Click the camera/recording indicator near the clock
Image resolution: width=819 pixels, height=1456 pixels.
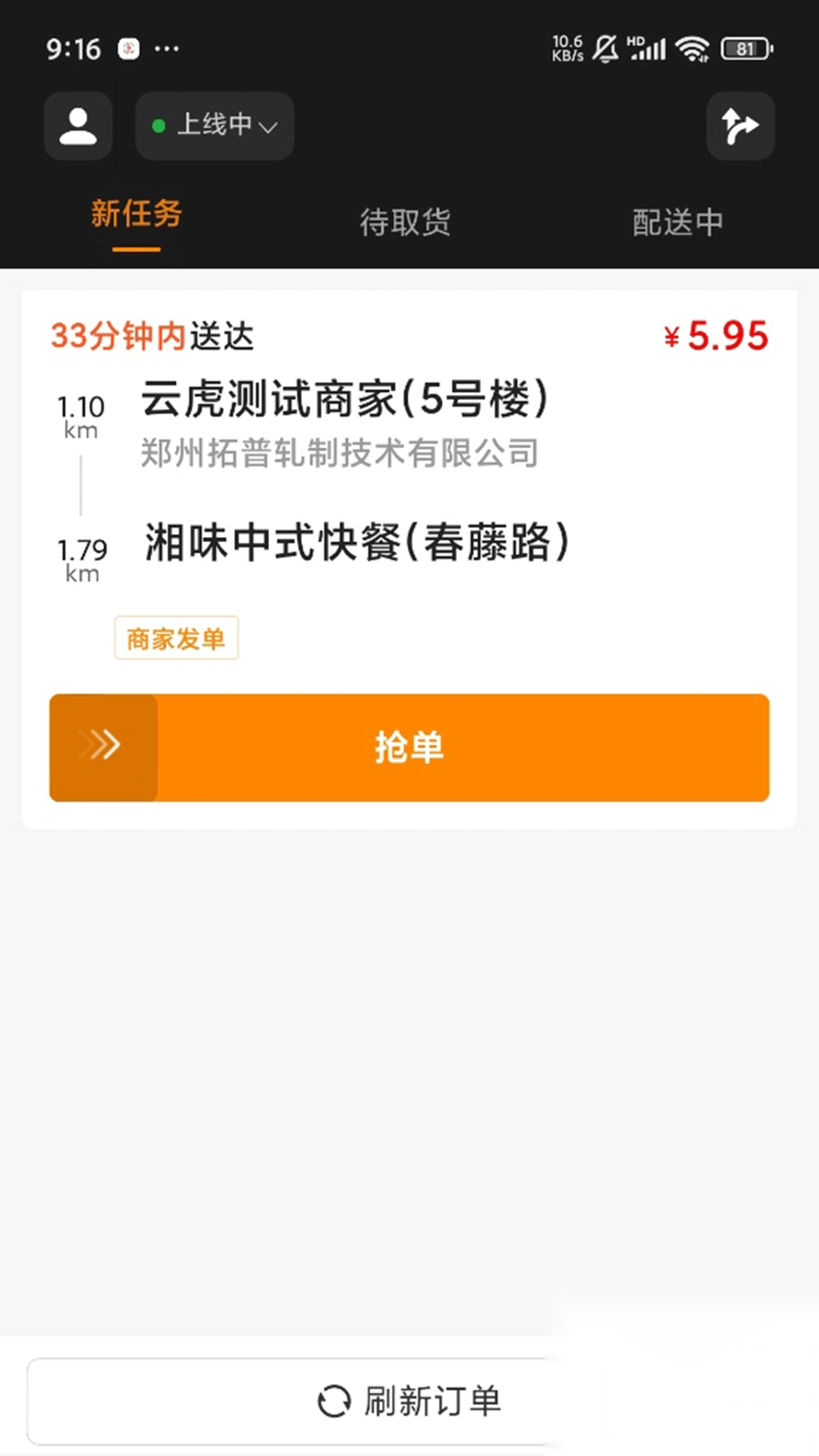(x=129, y=48)
